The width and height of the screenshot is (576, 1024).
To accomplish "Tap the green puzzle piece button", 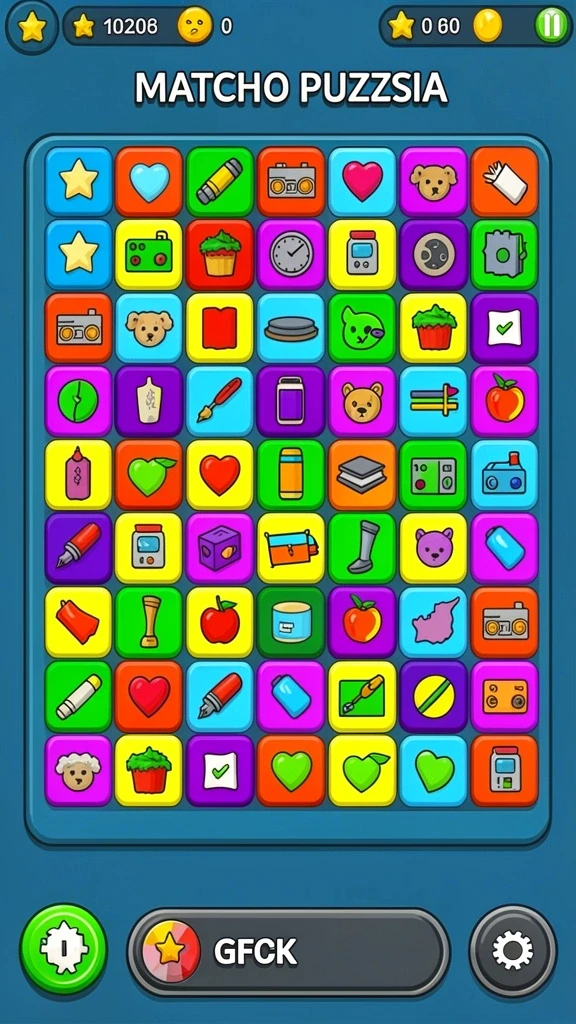I will (x=63, y=948).
